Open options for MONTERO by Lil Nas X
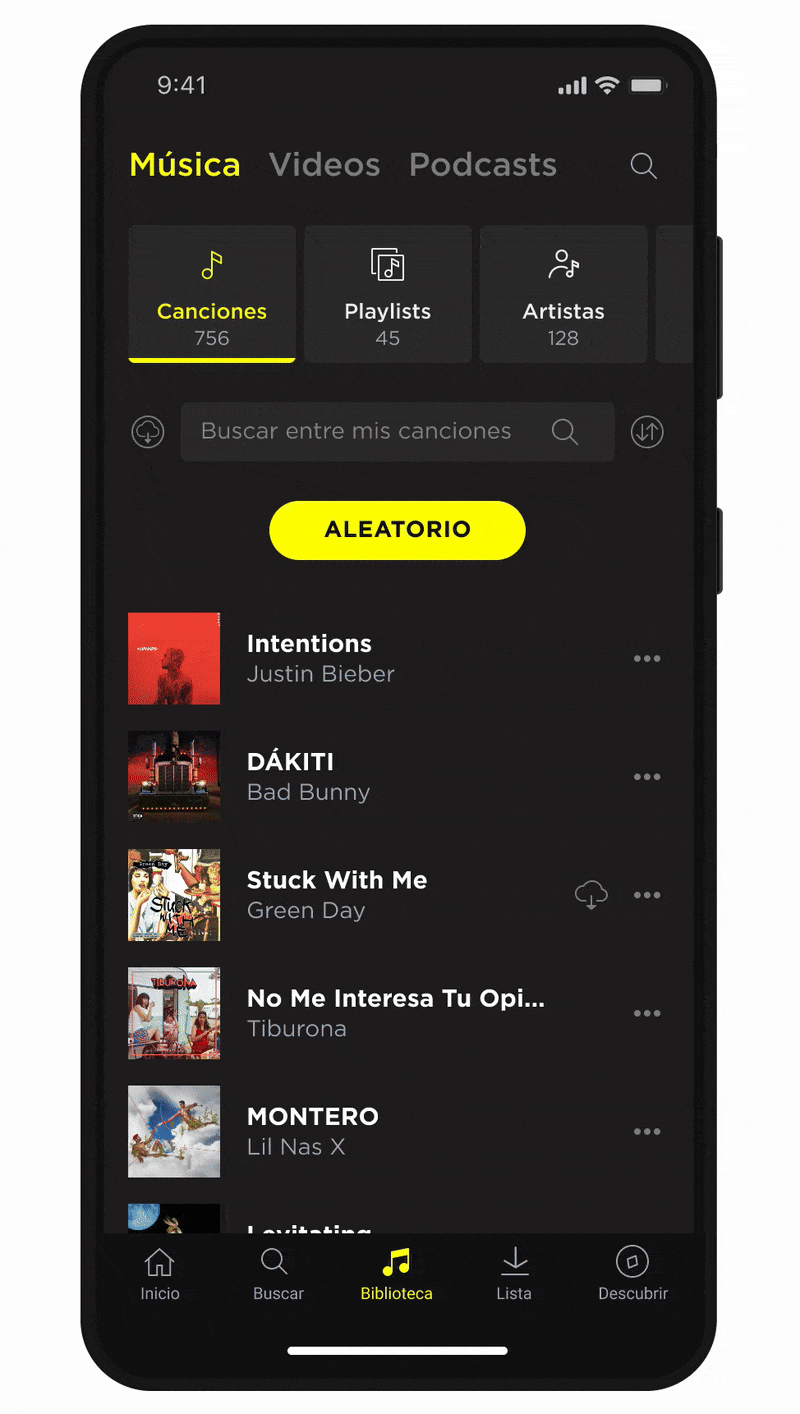The width and height of the screenshot is (800, 1414). [x=647, y=1132]
